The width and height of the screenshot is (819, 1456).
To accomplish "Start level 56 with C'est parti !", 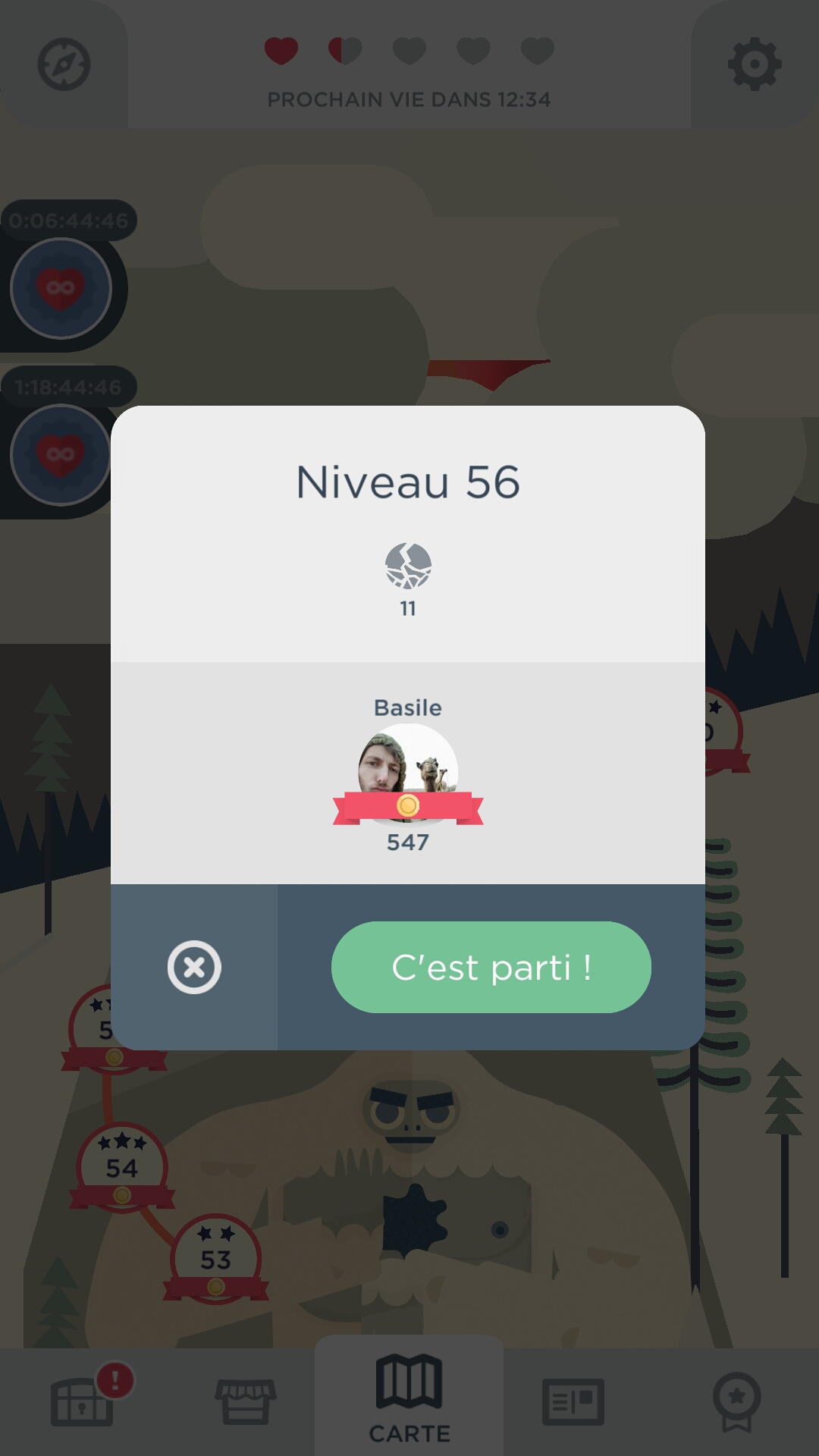I will pos(491,967).
